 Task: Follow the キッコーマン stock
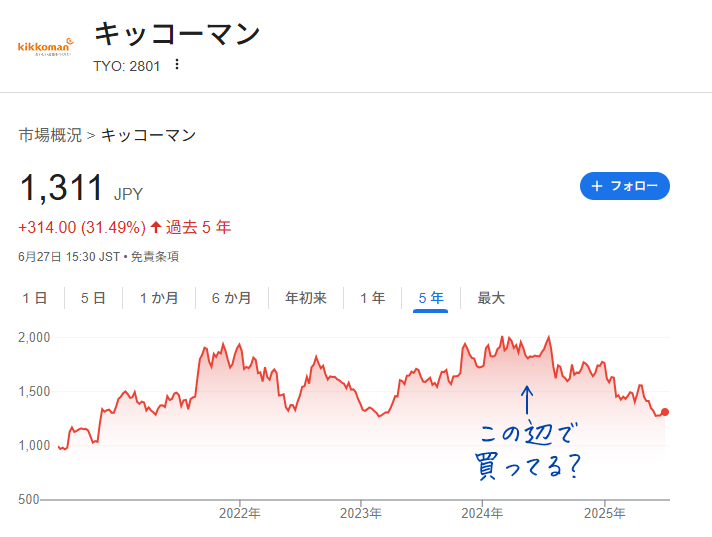pos(624,186)
